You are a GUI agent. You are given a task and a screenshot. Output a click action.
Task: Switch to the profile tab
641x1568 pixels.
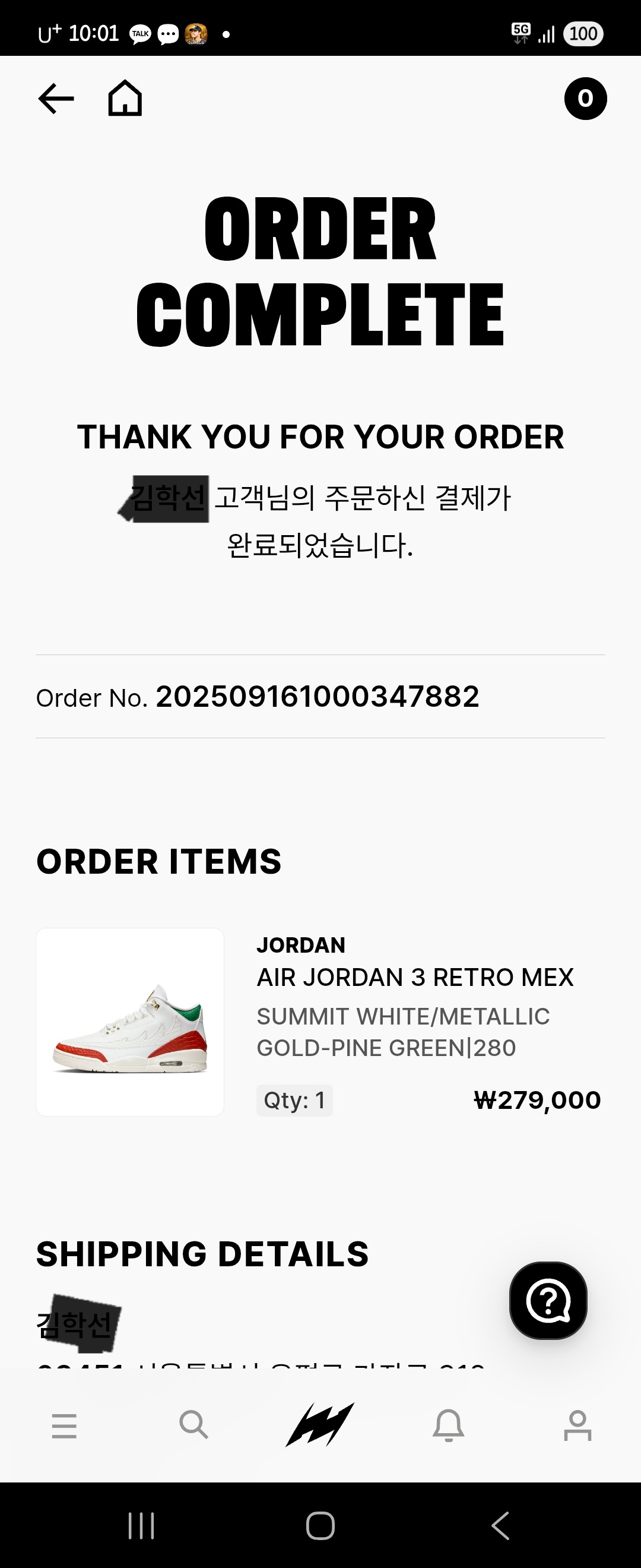(577, 1425)
